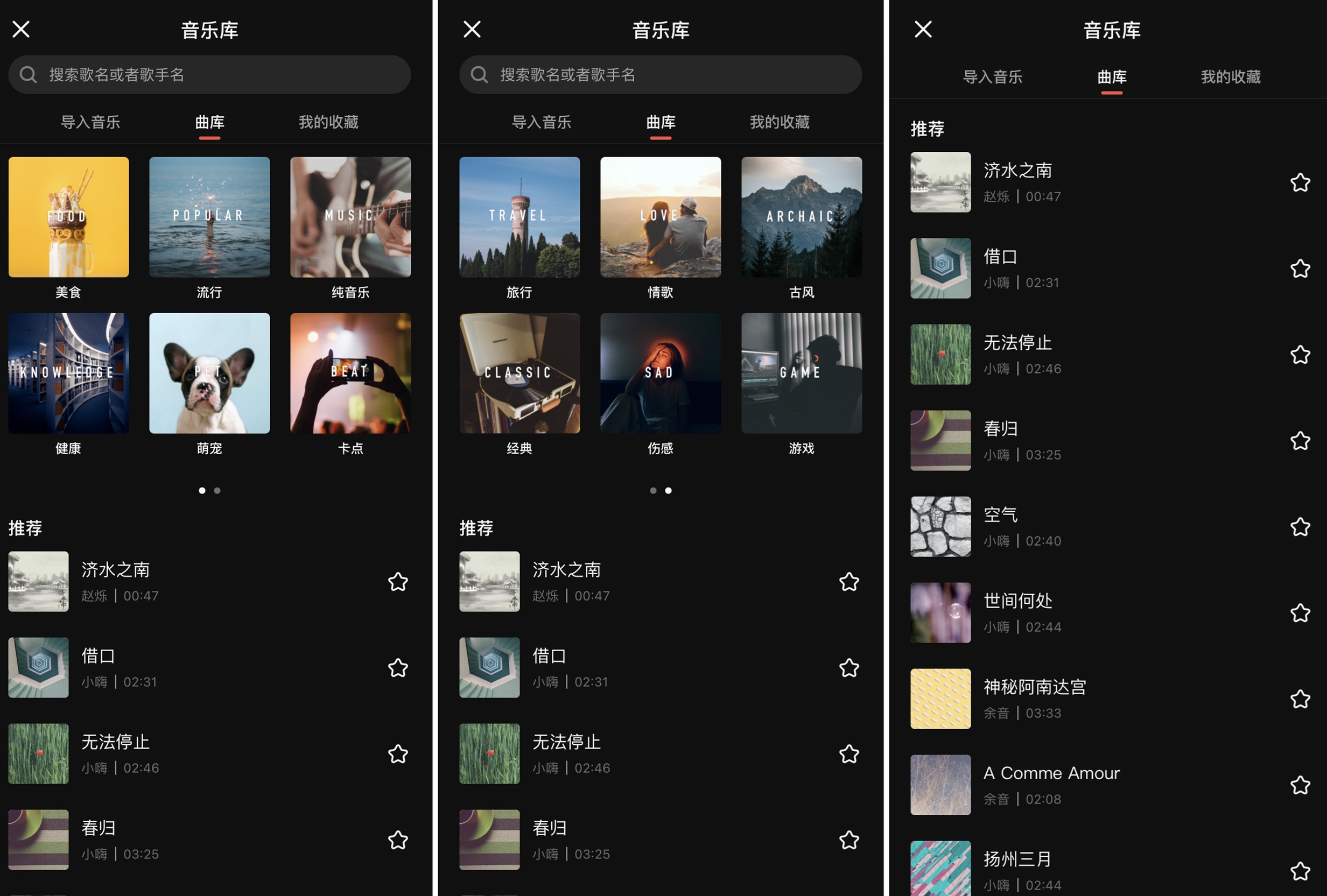Viewport: 1327px width, 896px height.
Task: Open the 健康 category tile
Action: click(68, 373)
